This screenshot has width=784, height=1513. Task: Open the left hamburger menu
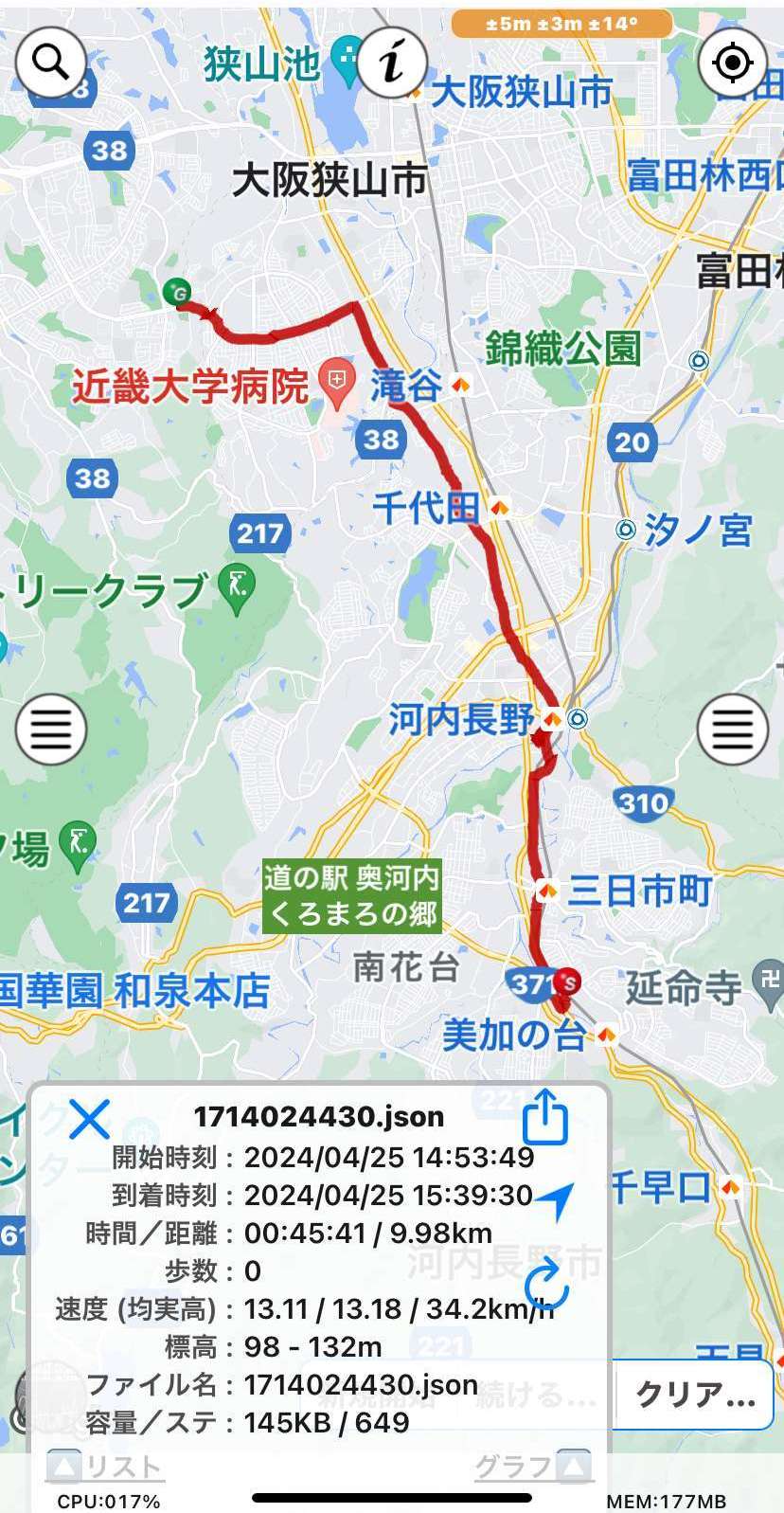[51, 729]
